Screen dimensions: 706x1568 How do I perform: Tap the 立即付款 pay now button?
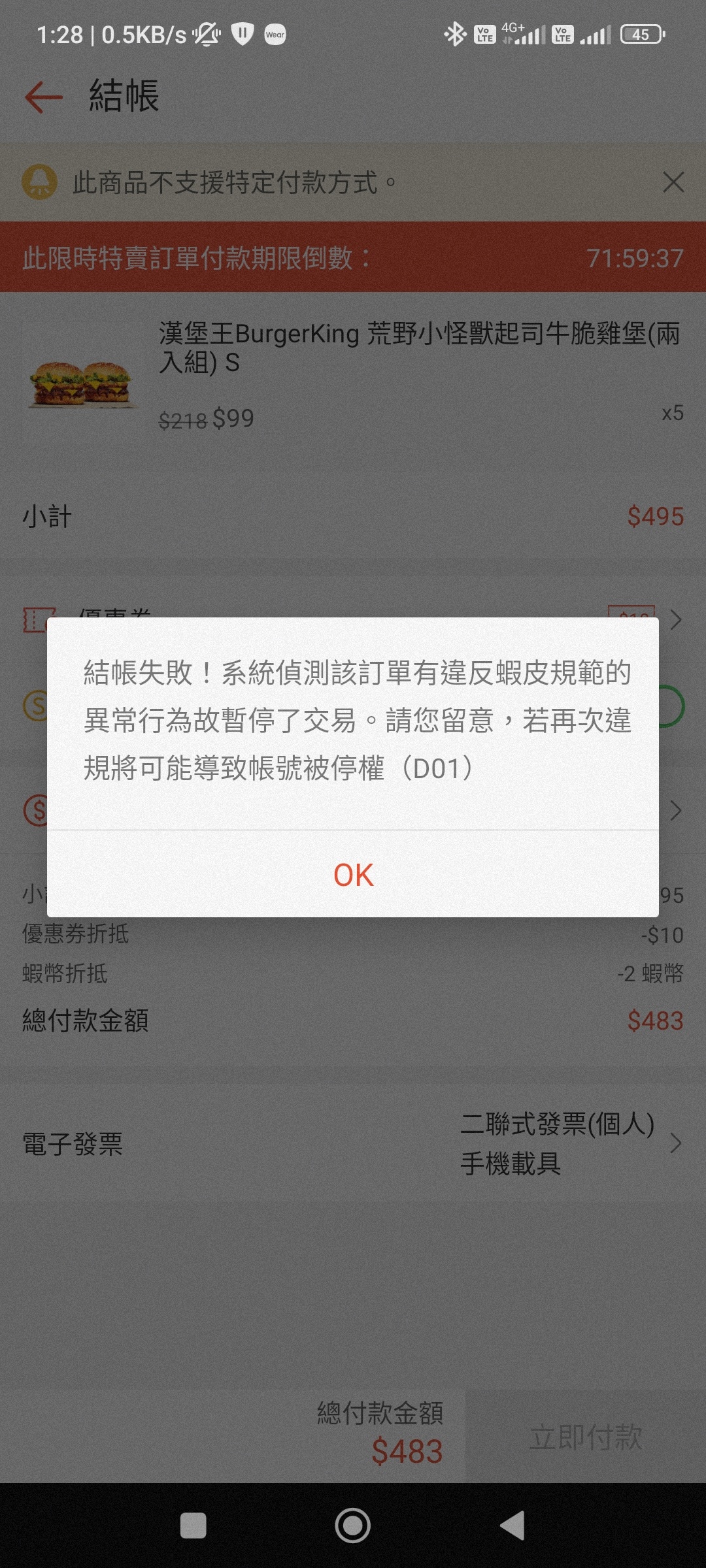(x=586, y=1437)
